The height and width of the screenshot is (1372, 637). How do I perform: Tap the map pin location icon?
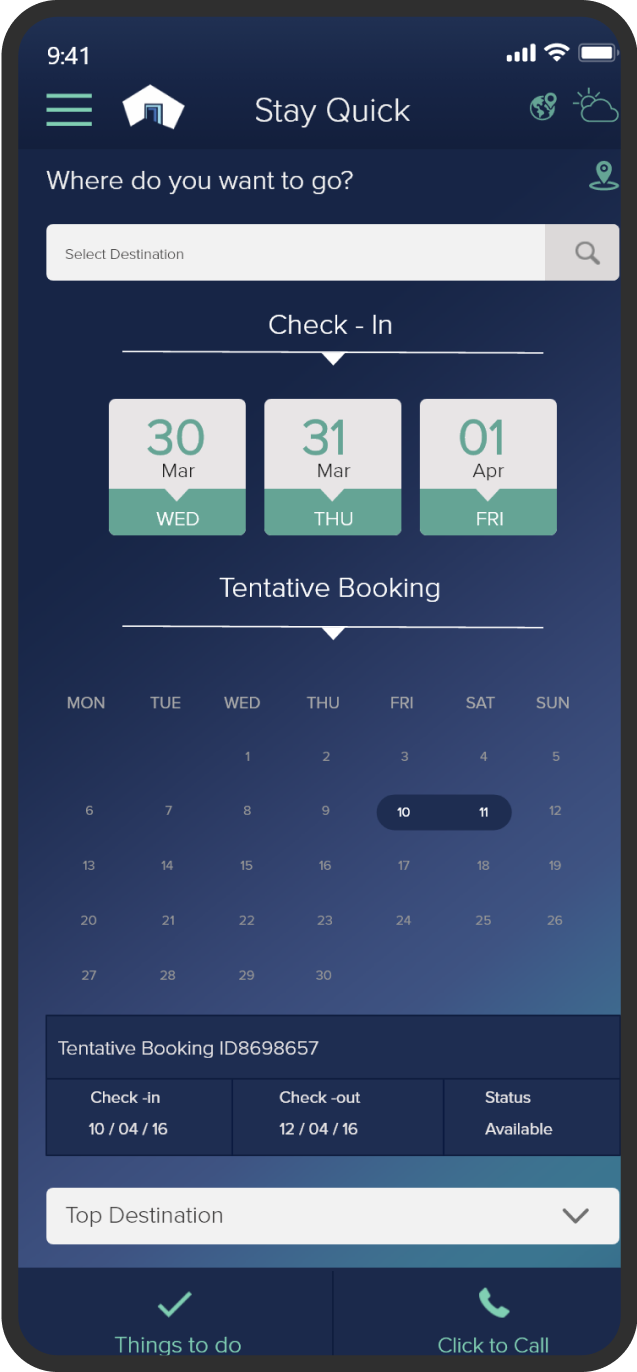(603, 177)
